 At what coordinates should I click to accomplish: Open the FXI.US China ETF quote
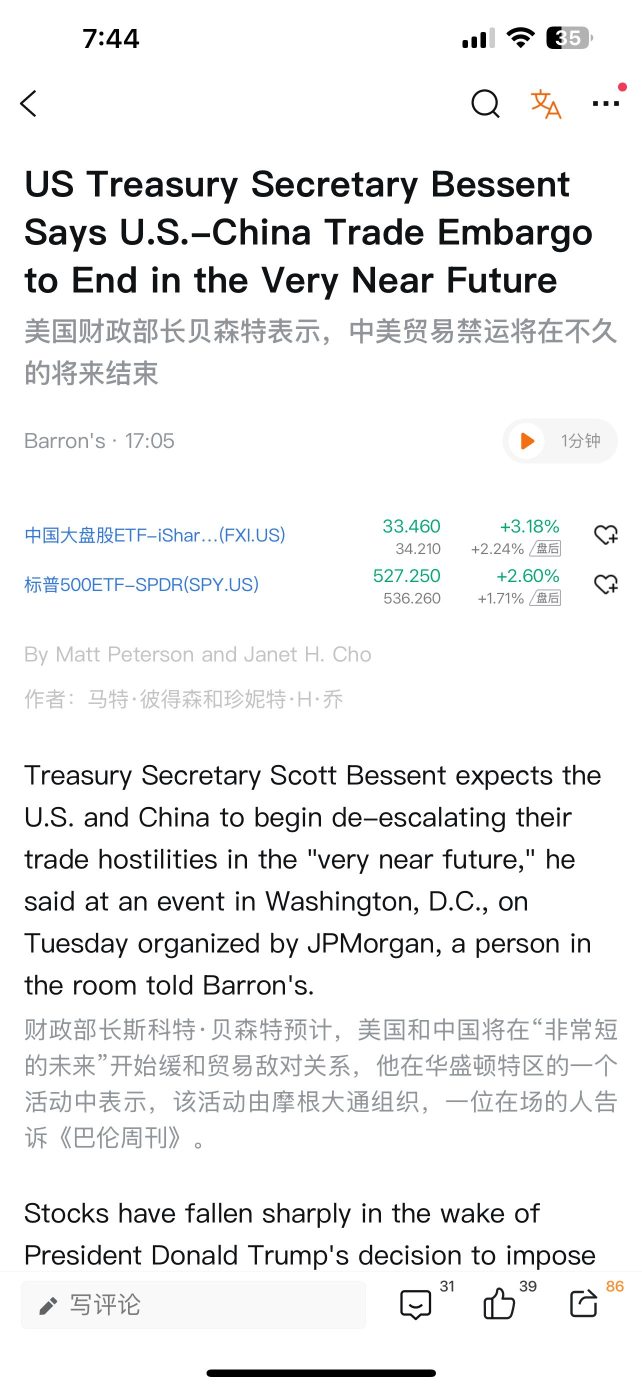[x=155, y=536]
